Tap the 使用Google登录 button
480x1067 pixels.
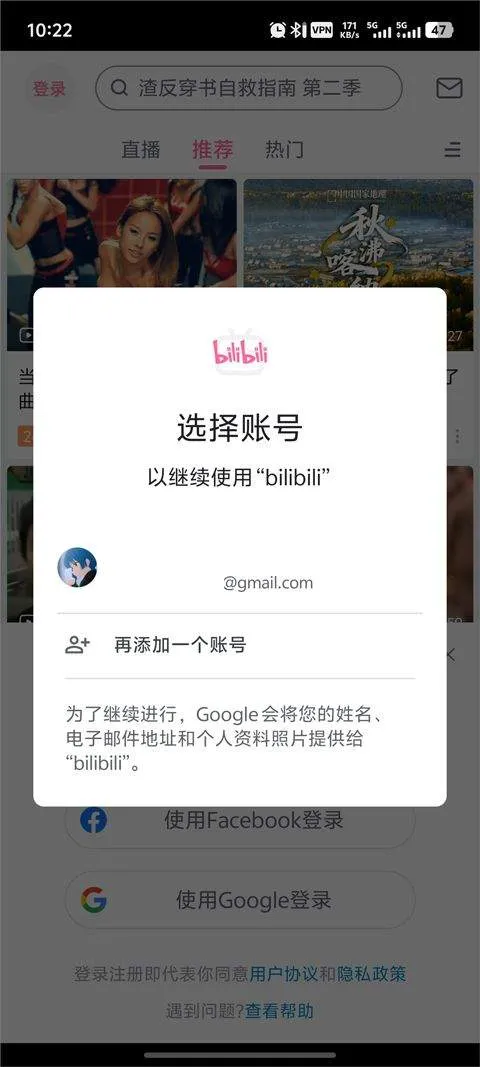(240, 900)
